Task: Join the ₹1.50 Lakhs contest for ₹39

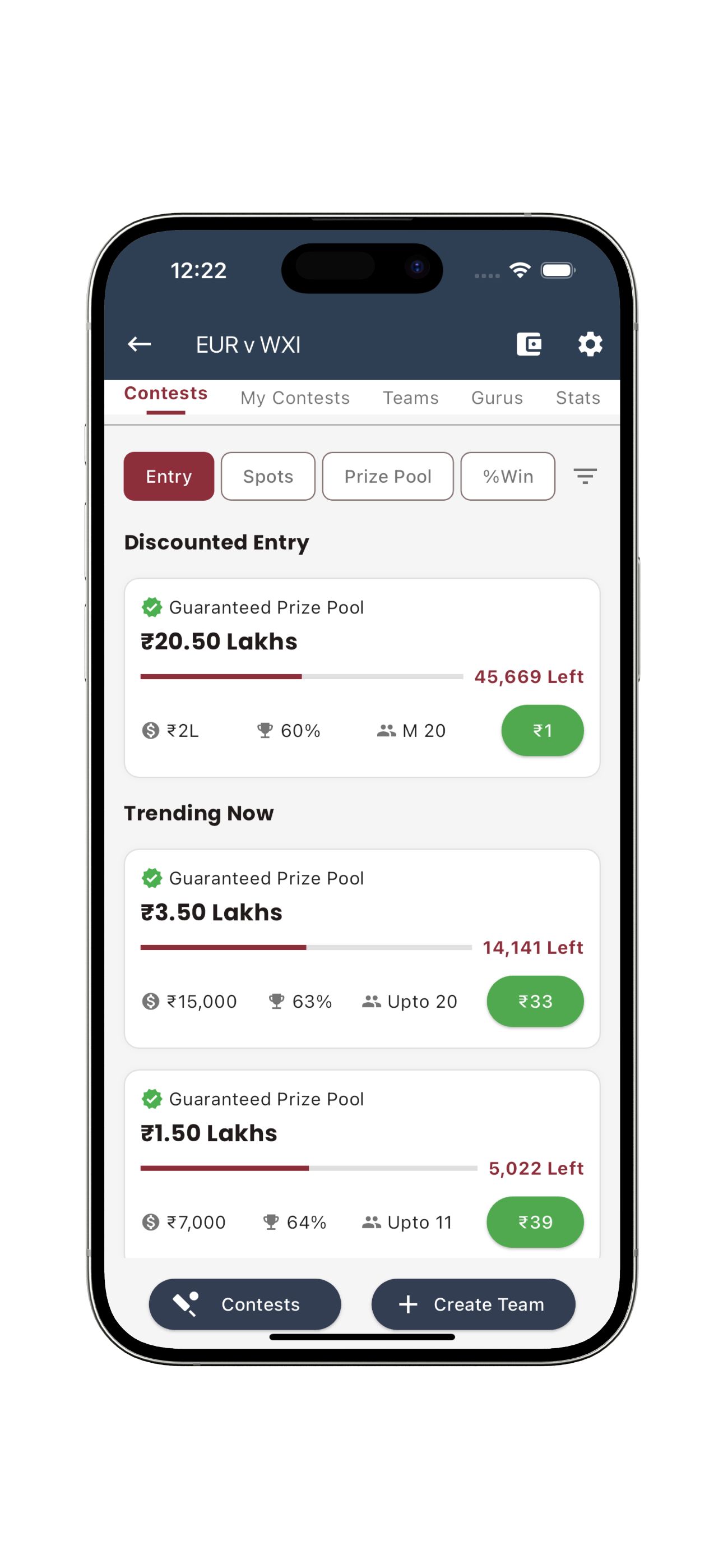Action: [x=534, y=1222]
